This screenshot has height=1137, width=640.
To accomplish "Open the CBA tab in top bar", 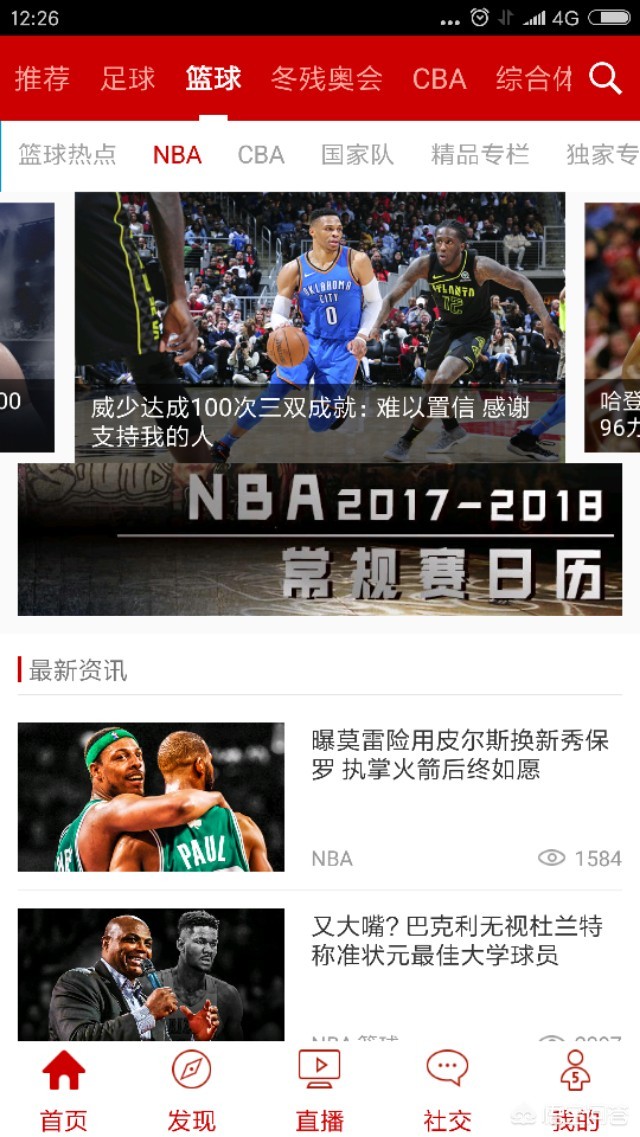I will (x=439, y=79).
